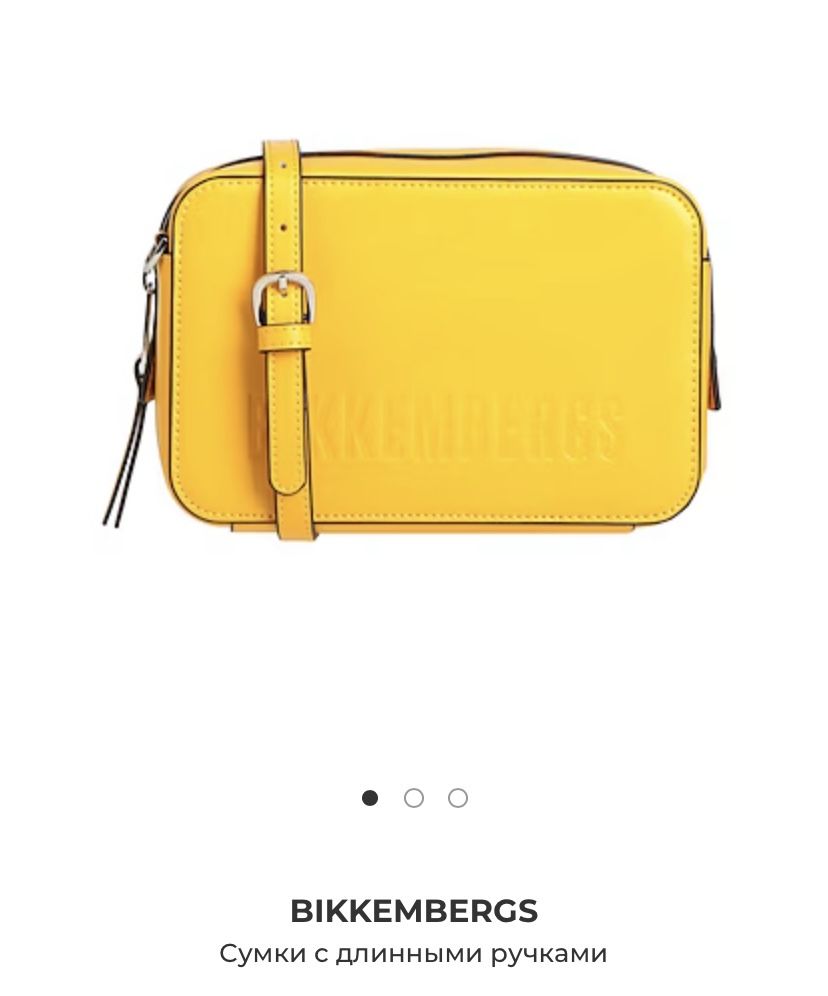Open the yellow bag product photo
This screenshot has height=996, width=828.
(414, 340)
